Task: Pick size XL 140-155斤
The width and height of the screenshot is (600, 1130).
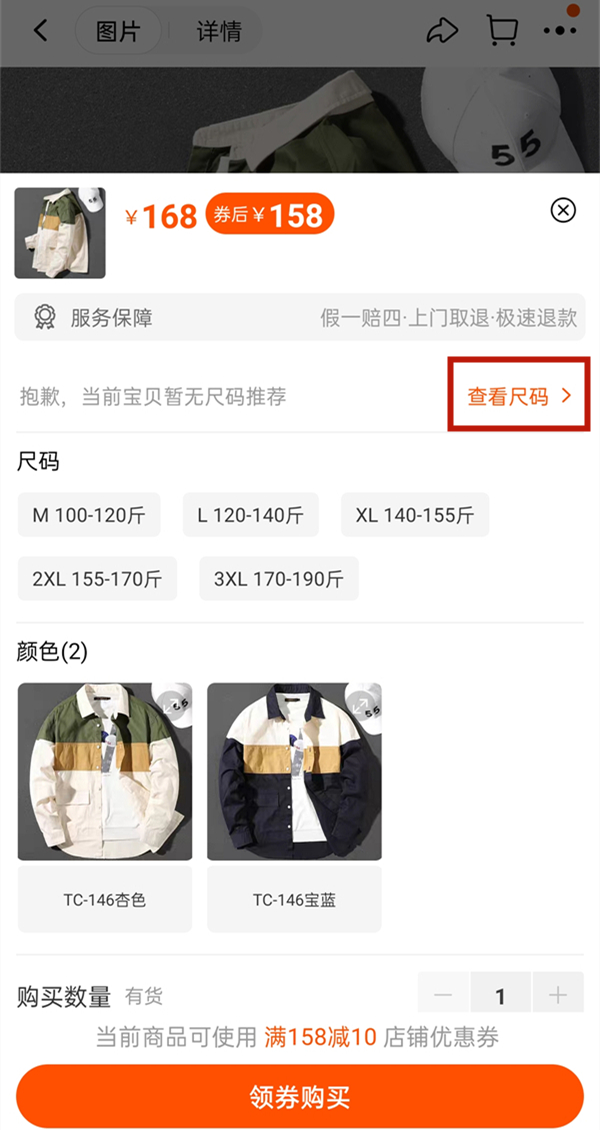Action: pyautogui.click(x=414, y=515)
